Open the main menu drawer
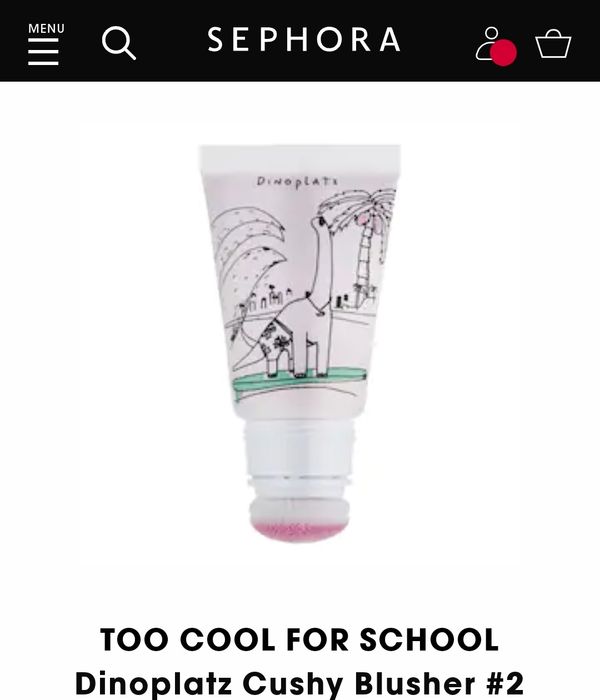Viewport: 600px width, 700px height. click(x=45, y=43)
